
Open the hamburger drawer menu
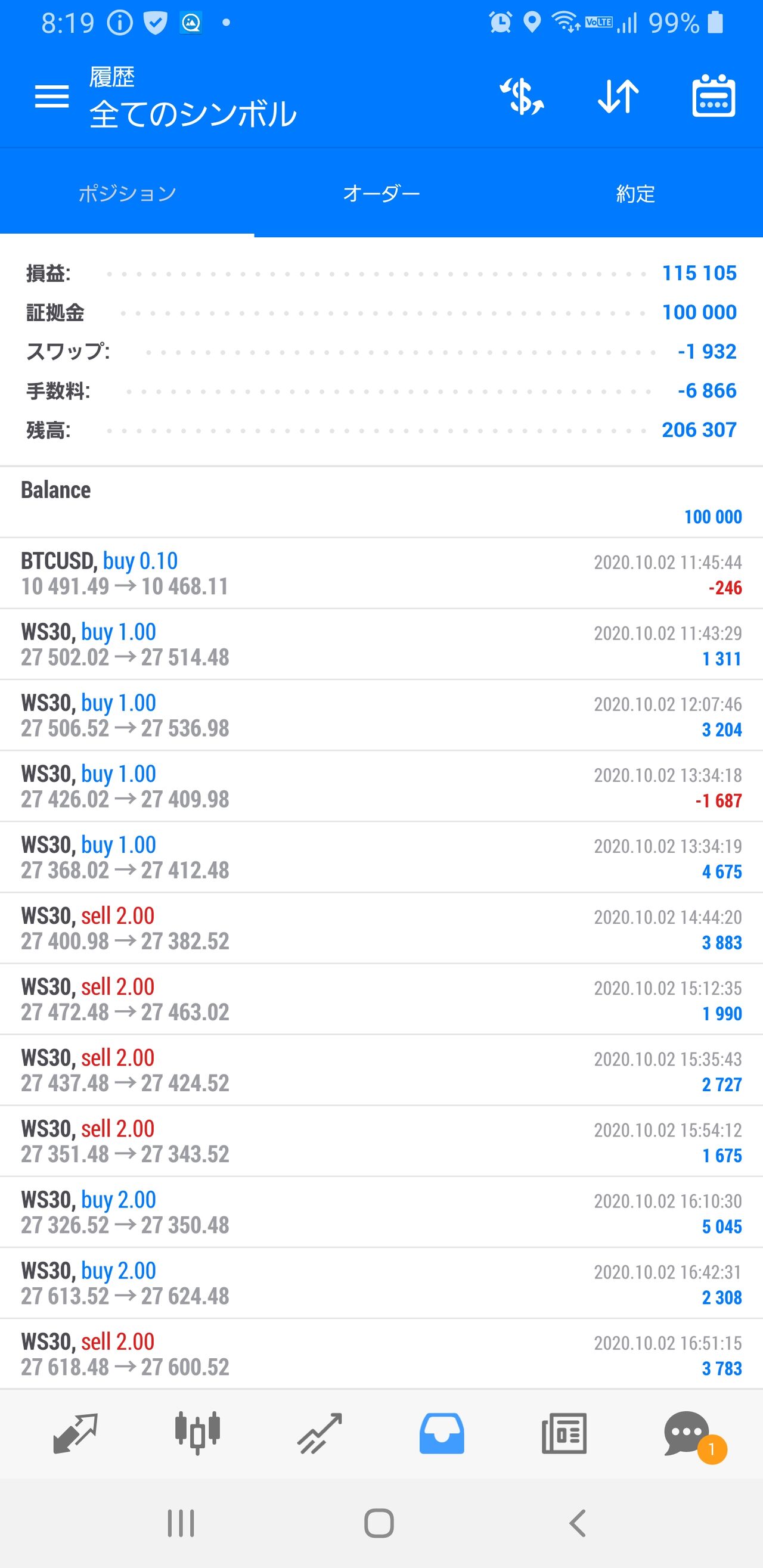(52, 97)
